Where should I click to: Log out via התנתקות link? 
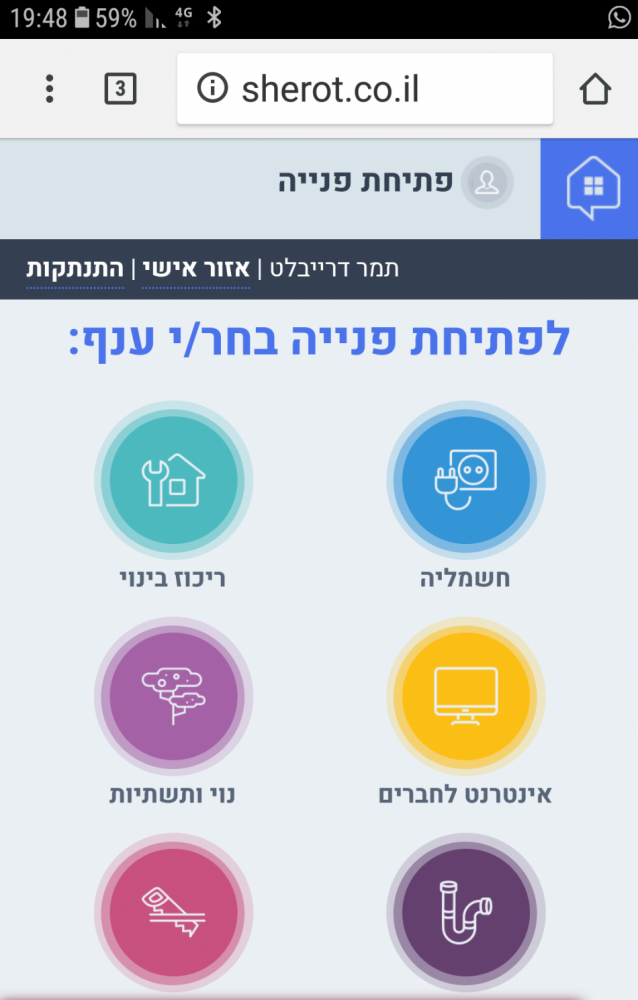tap(75, 269)
